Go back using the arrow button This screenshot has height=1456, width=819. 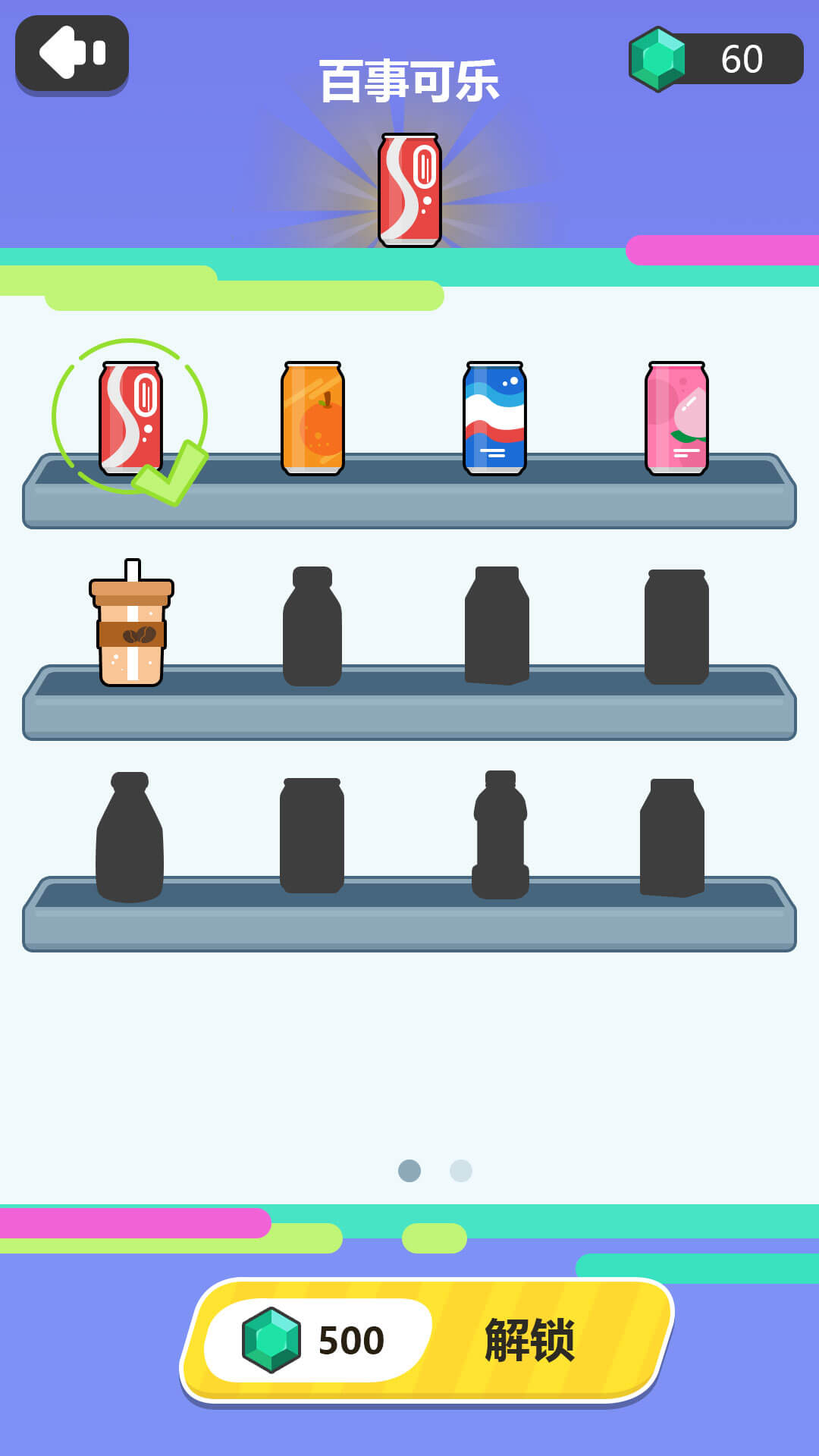[72, 53]
